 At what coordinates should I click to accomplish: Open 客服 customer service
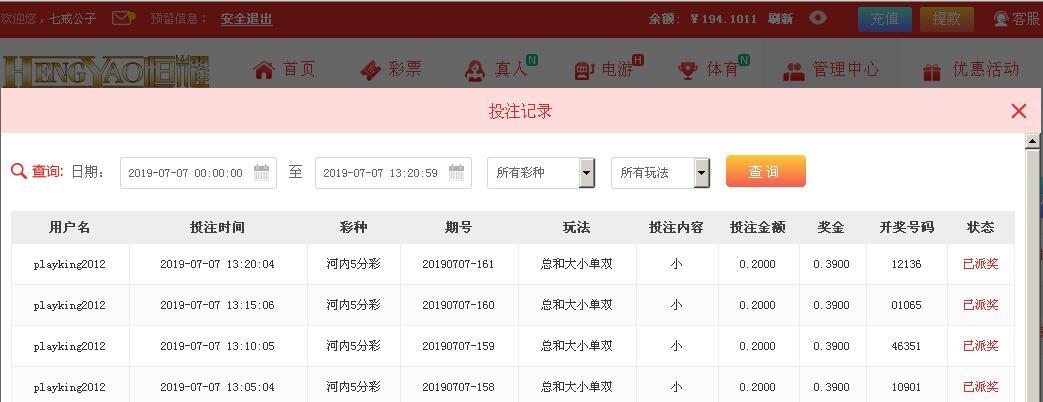1017,19
